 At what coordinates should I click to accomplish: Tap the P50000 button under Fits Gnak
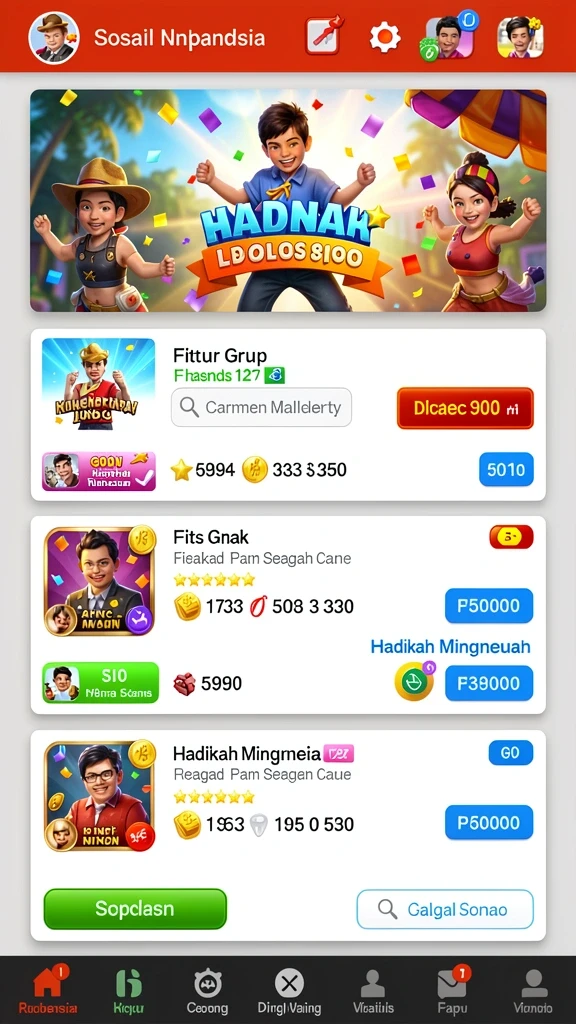(489, 605)
